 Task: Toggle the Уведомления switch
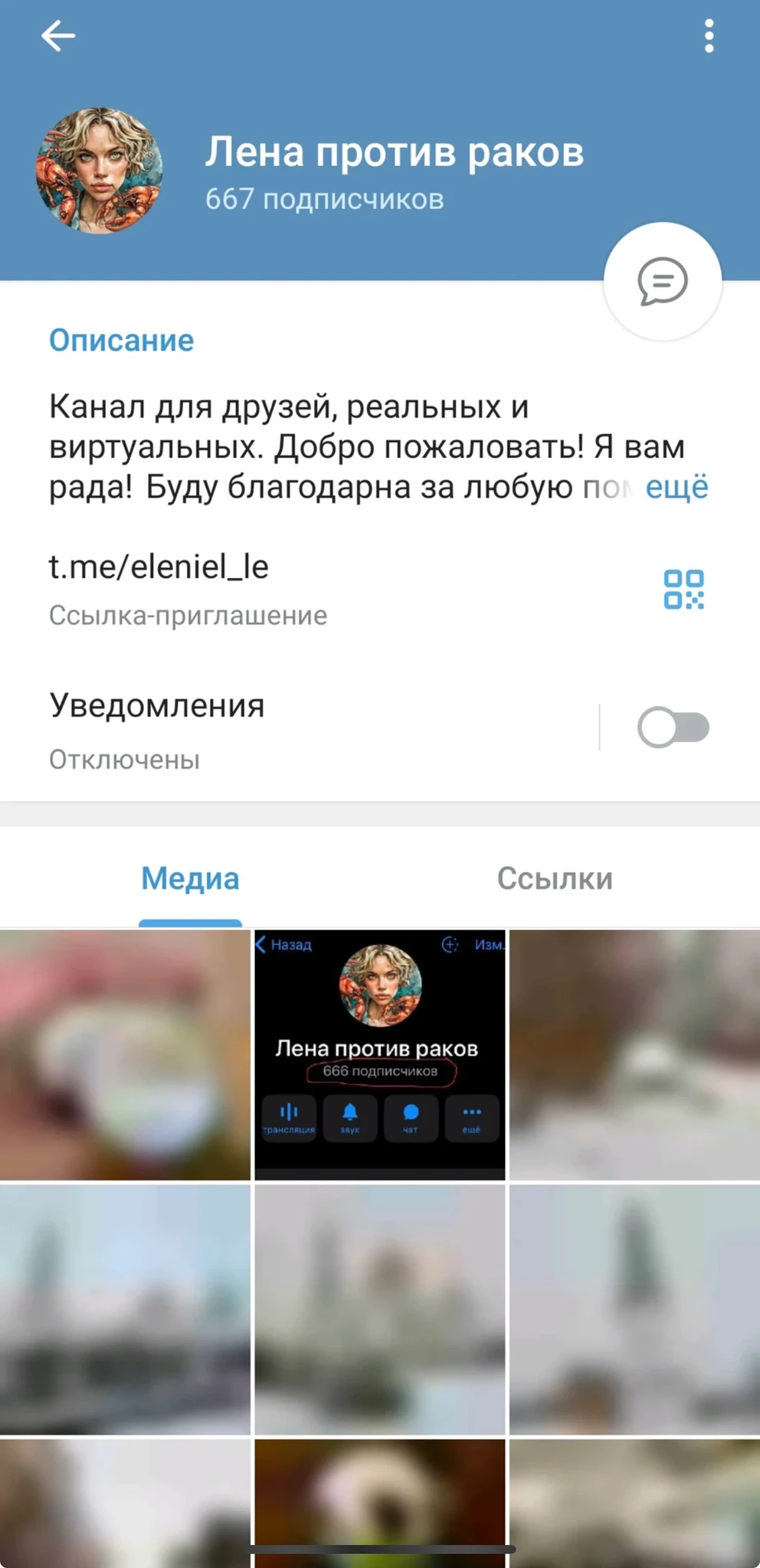point(673,727)
